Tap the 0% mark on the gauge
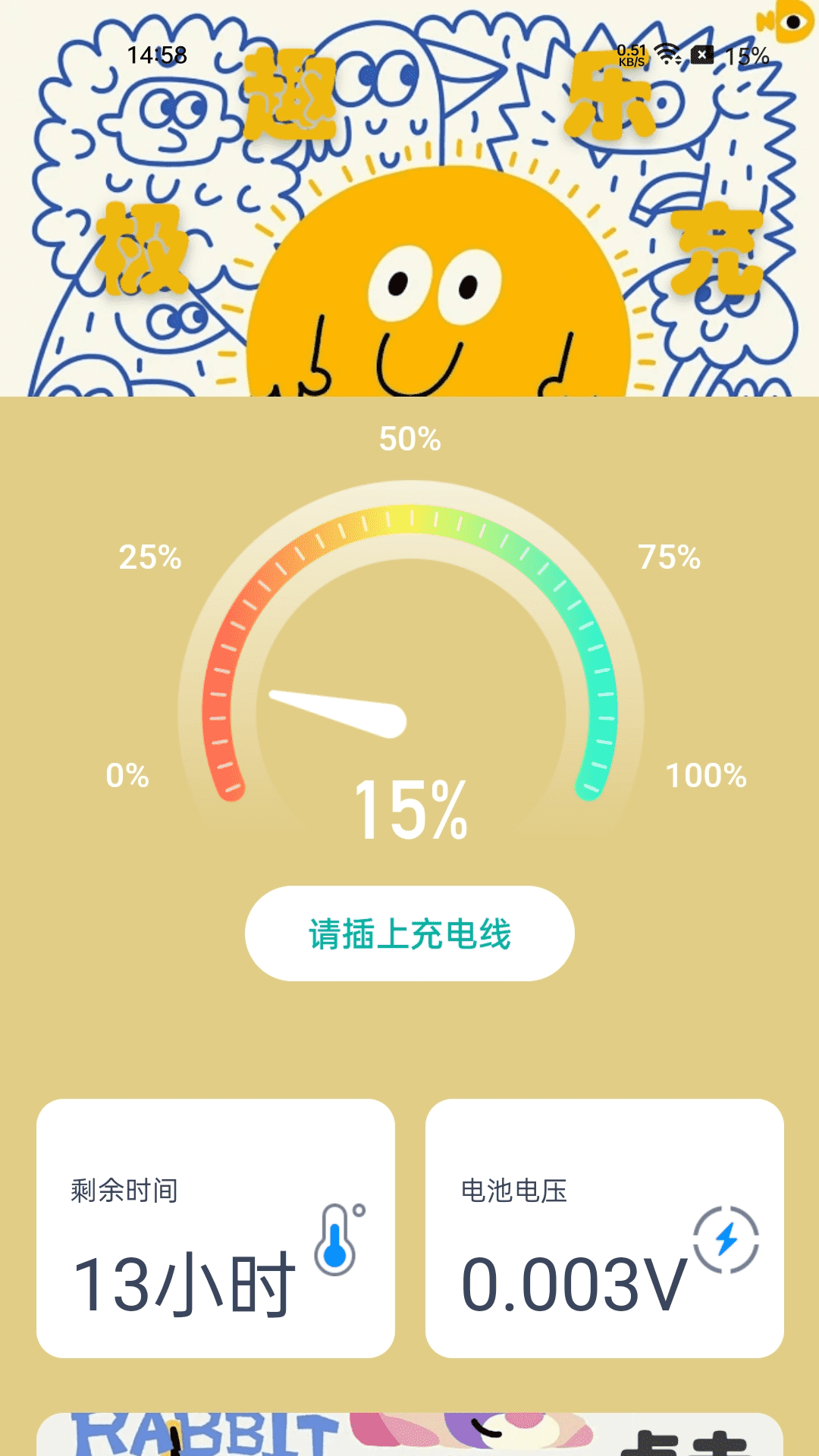 point(127,775)
